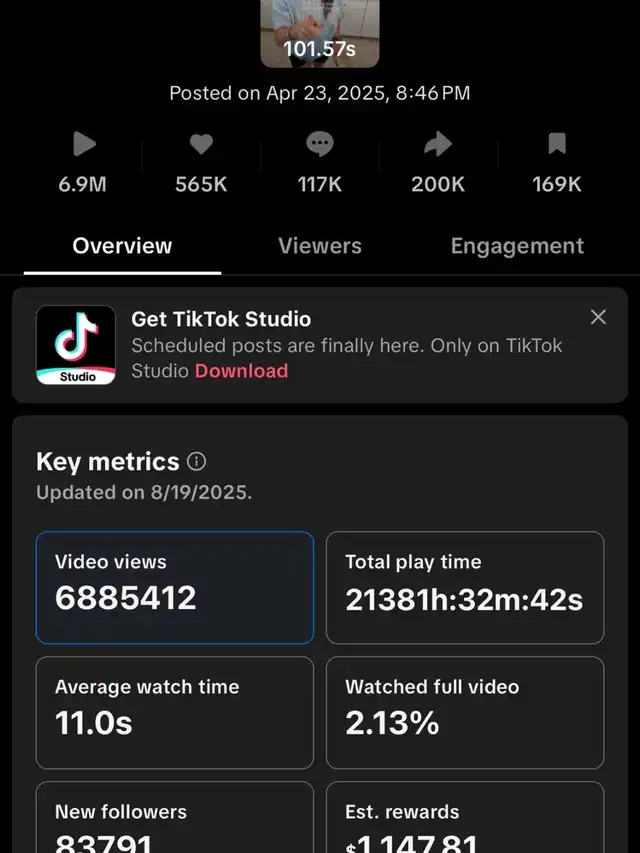Select the Overview tab
640x853 pixels.
[122, 246]
